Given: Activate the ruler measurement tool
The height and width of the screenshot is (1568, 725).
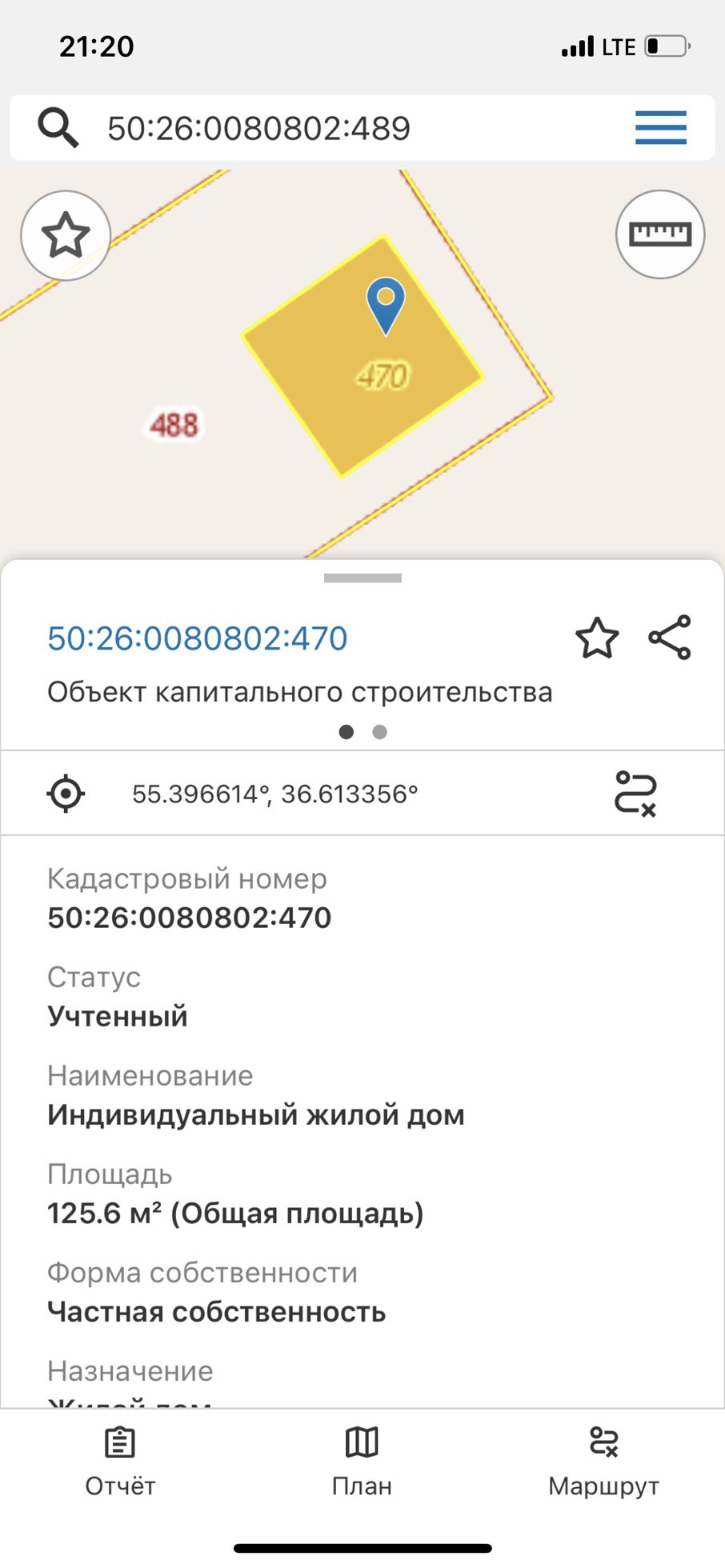Looking at the screenshot, I should tap(659, 234).
